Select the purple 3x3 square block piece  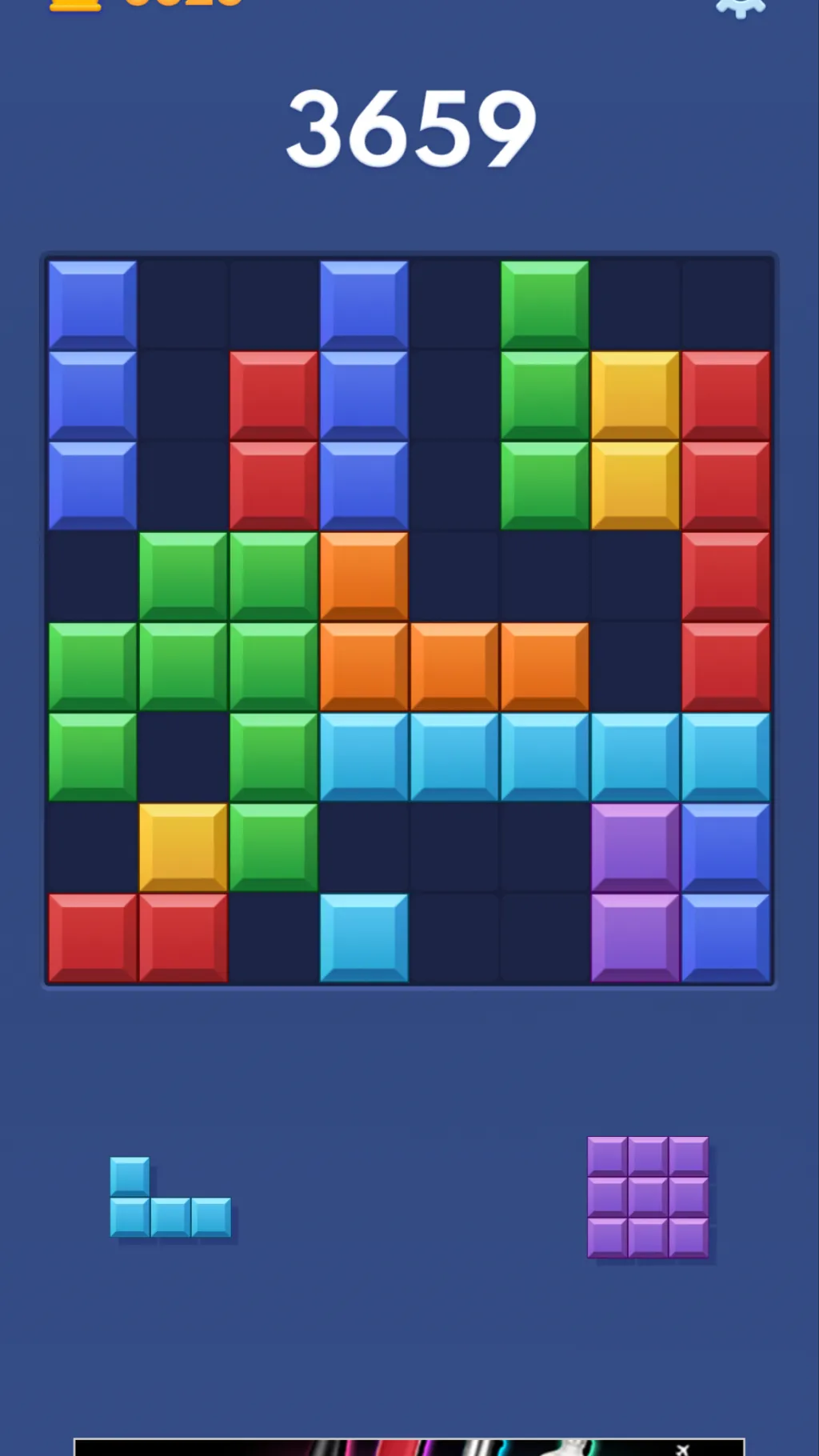tap(648, 1197)
